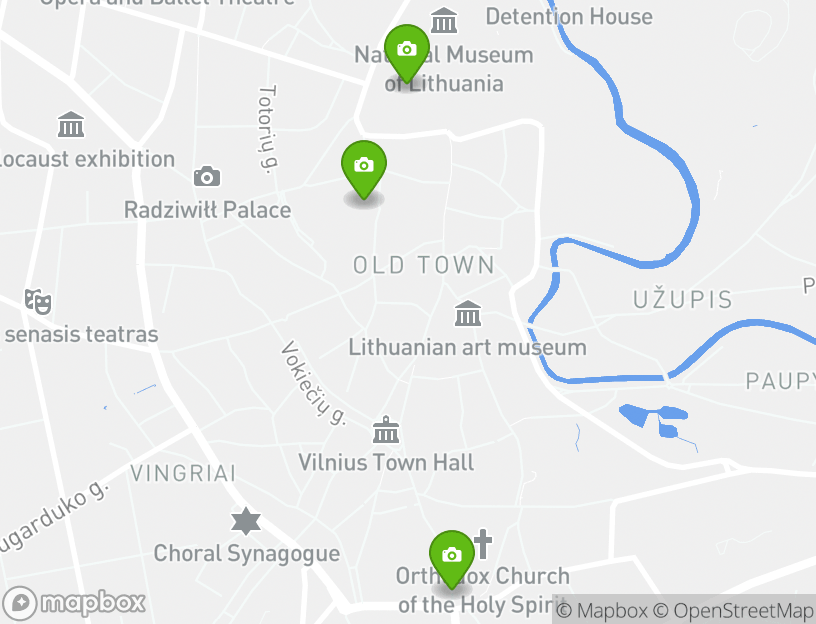The image size is (816, 624).
Task: Select the green photo pin above Old Town label
Action: (364, 167)
